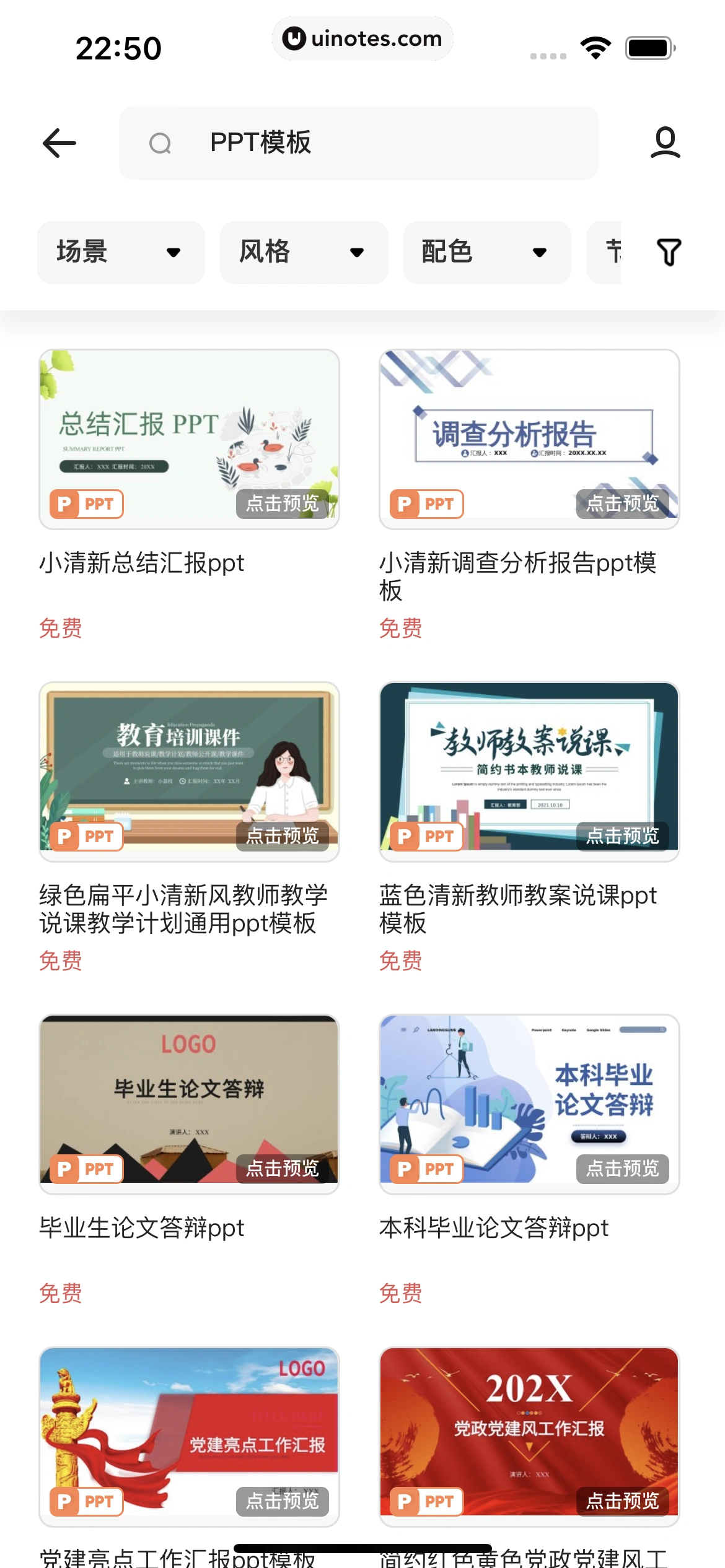
Task: Click the PPT badge on 党政党建风工作汇报
Action: coord(426,1502)
